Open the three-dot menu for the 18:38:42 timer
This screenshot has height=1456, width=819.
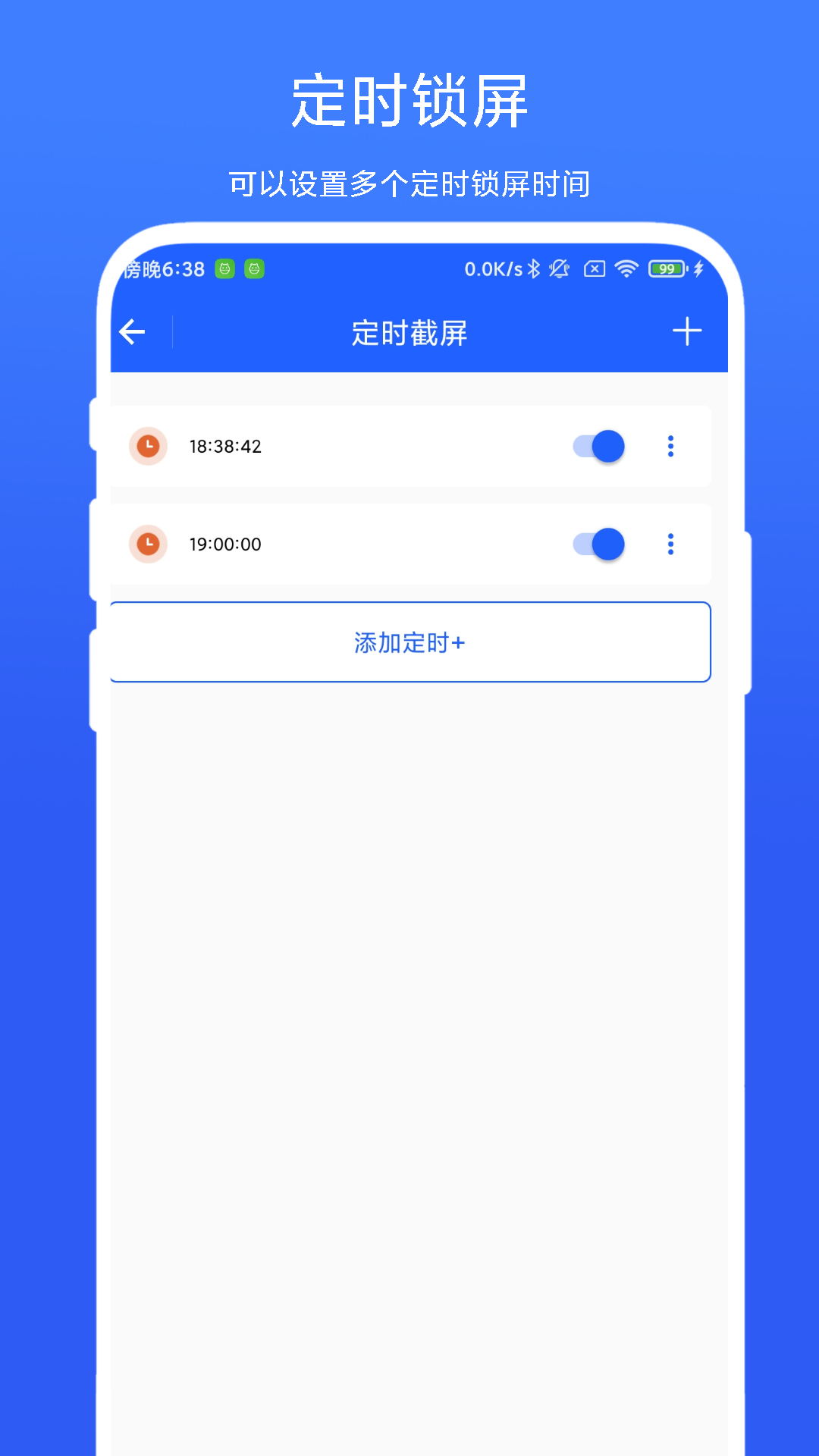click(670, 447)
